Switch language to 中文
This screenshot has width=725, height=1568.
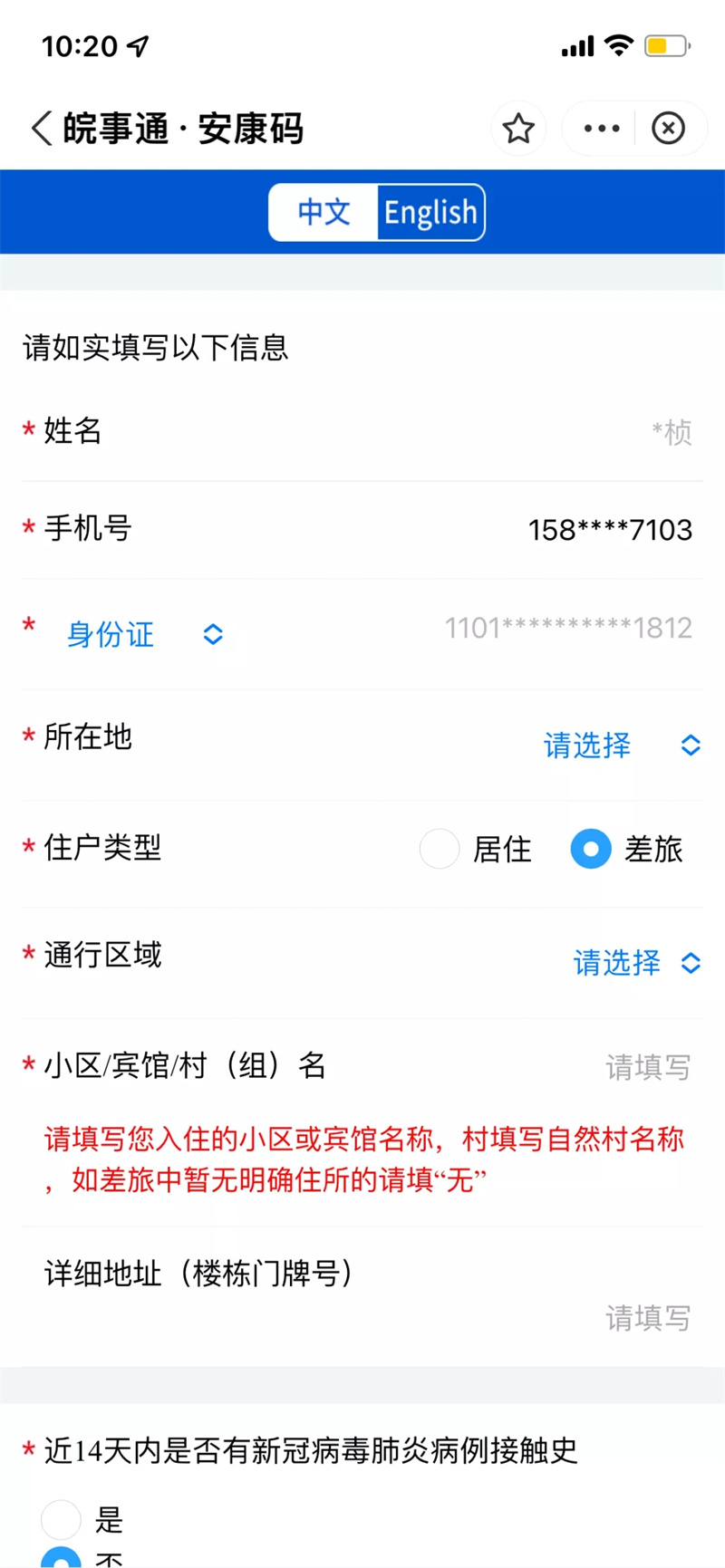click(324, 213)
